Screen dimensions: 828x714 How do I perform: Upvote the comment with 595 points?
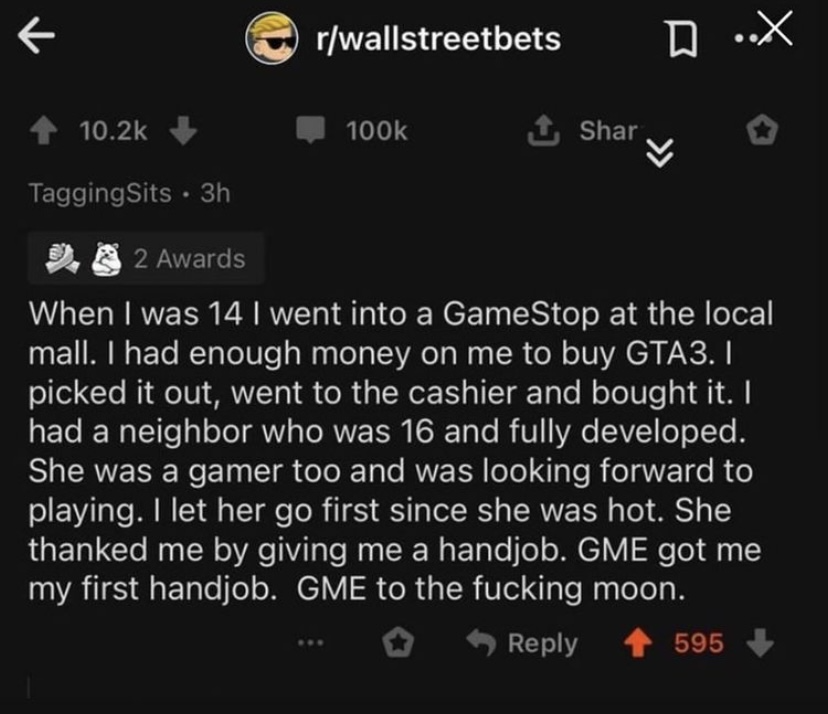pyautogui.click(x=635, y=643)
